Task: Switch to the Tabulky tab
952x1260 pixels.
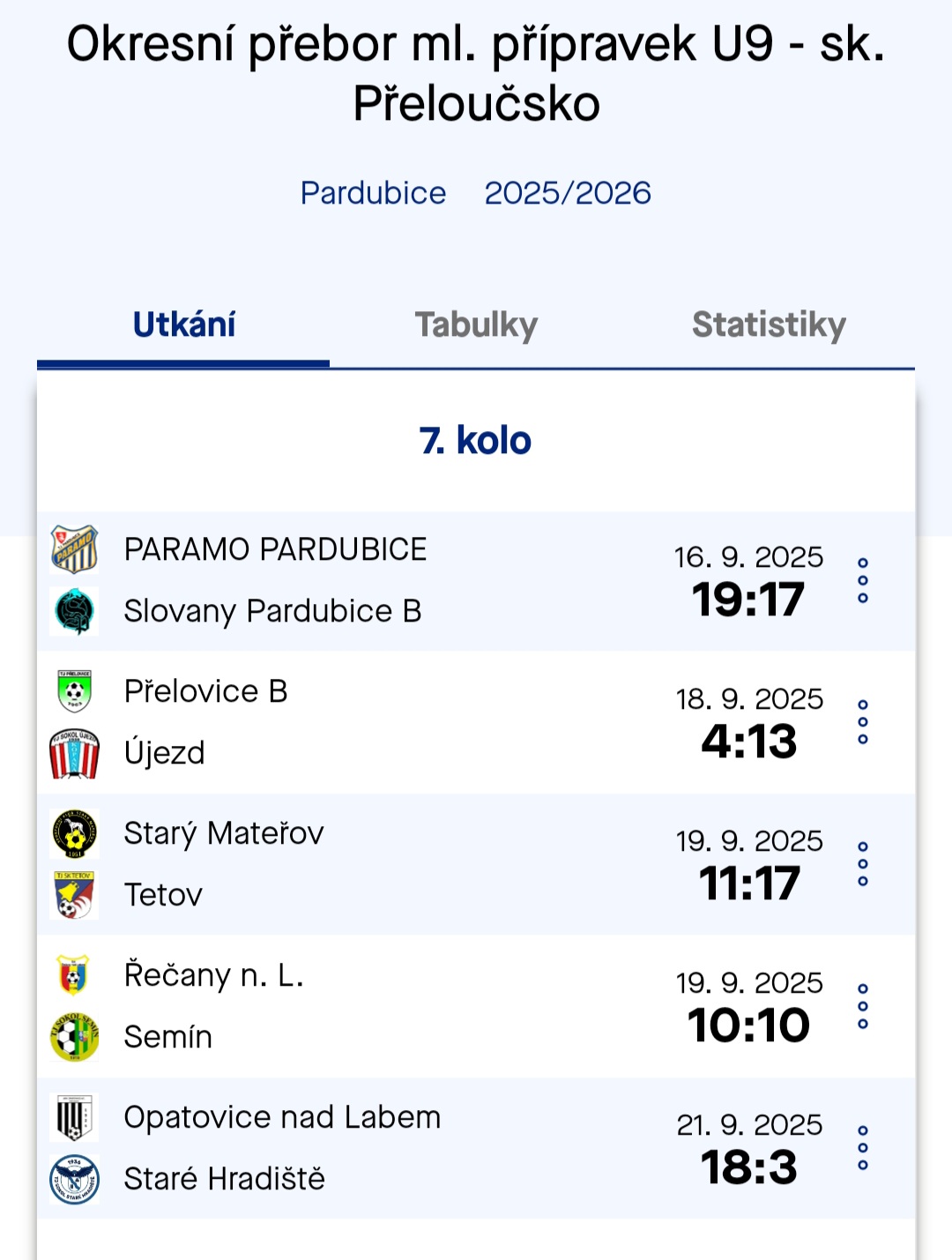Action: [x=476, y=324]
